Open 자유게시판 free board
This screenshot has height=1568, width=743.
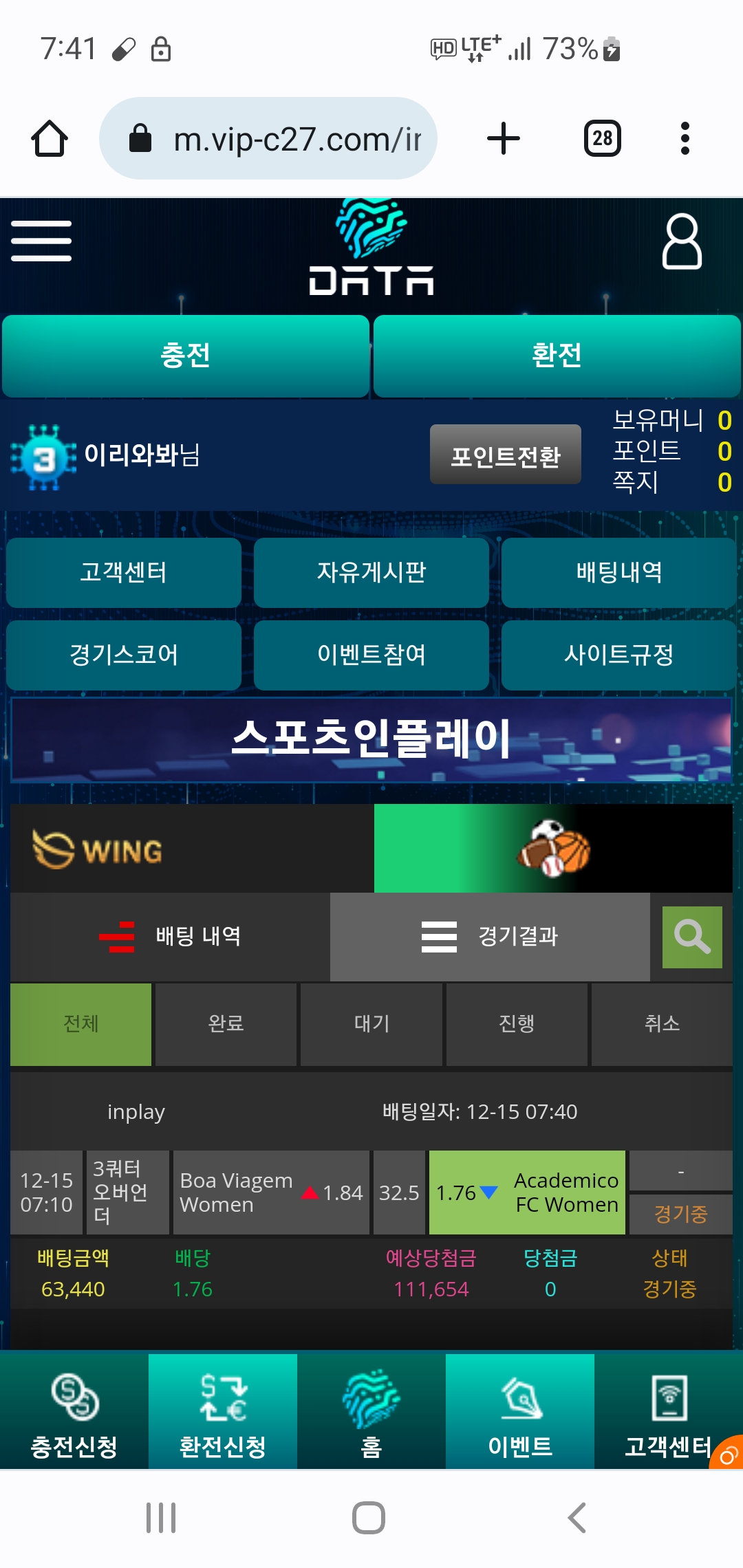click(371, 572)
